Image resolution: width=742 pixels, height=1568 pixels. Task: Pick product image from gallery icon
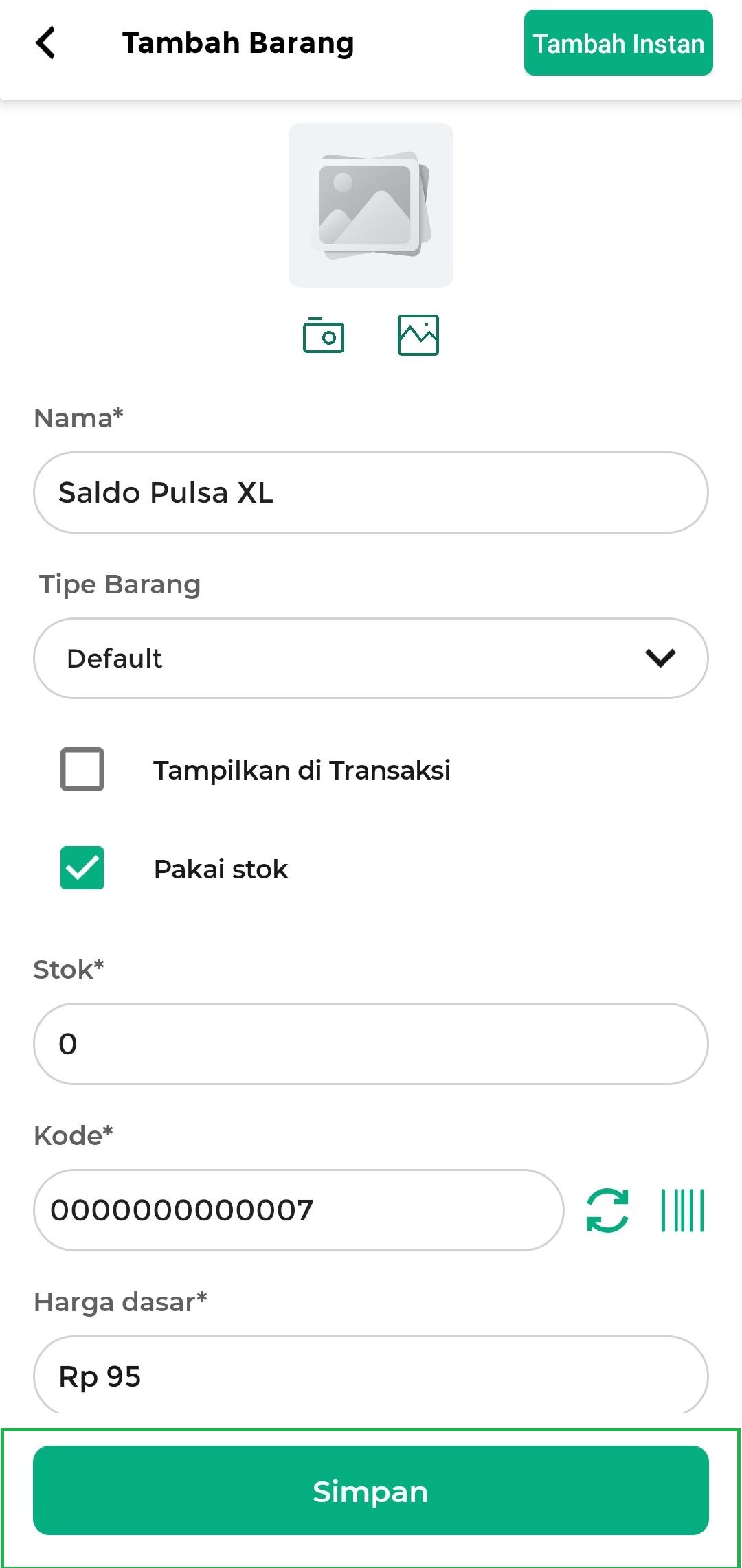coord(418,336)
